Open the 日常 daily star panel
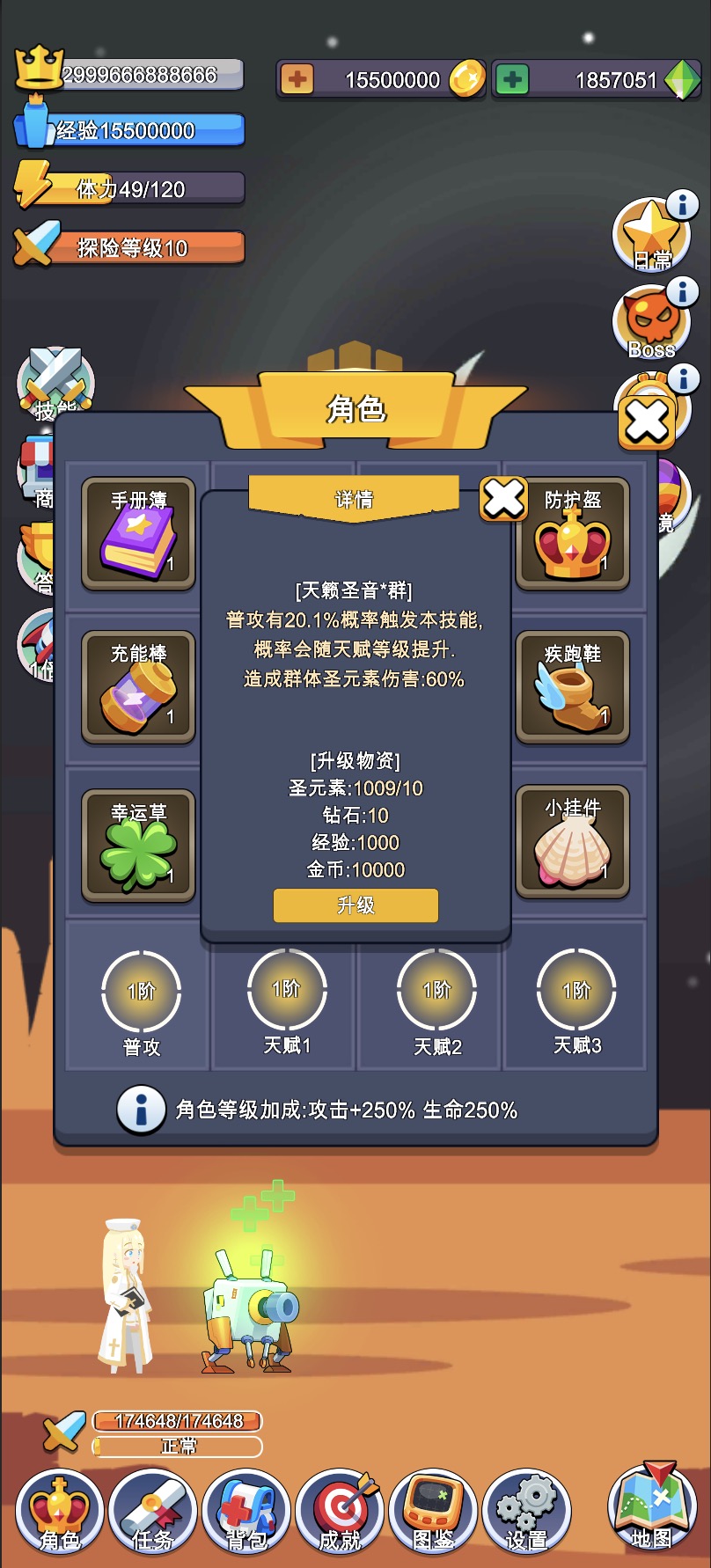 651,233
